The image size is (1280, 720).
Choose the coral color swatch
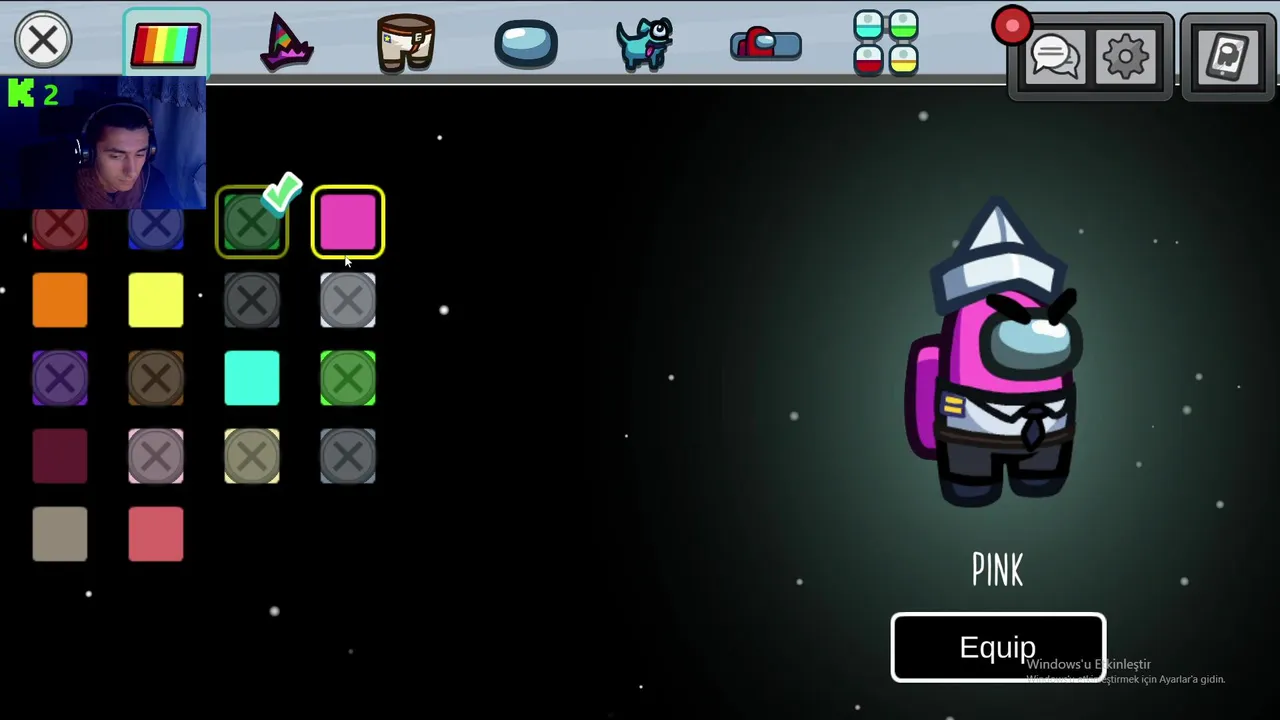click(x=156, y=534)
